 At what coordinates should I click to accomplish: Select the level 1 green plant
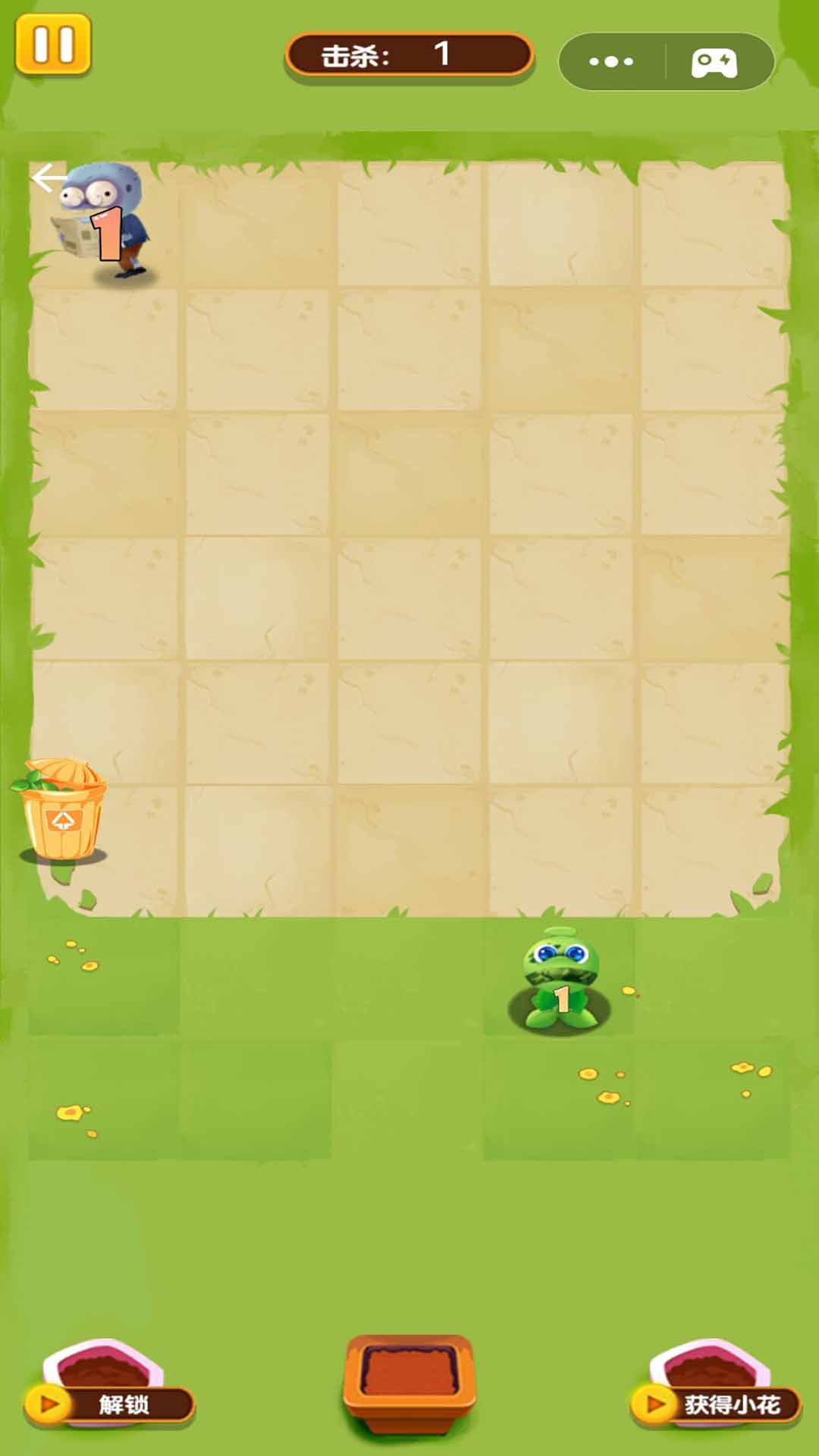click(560, 981)
